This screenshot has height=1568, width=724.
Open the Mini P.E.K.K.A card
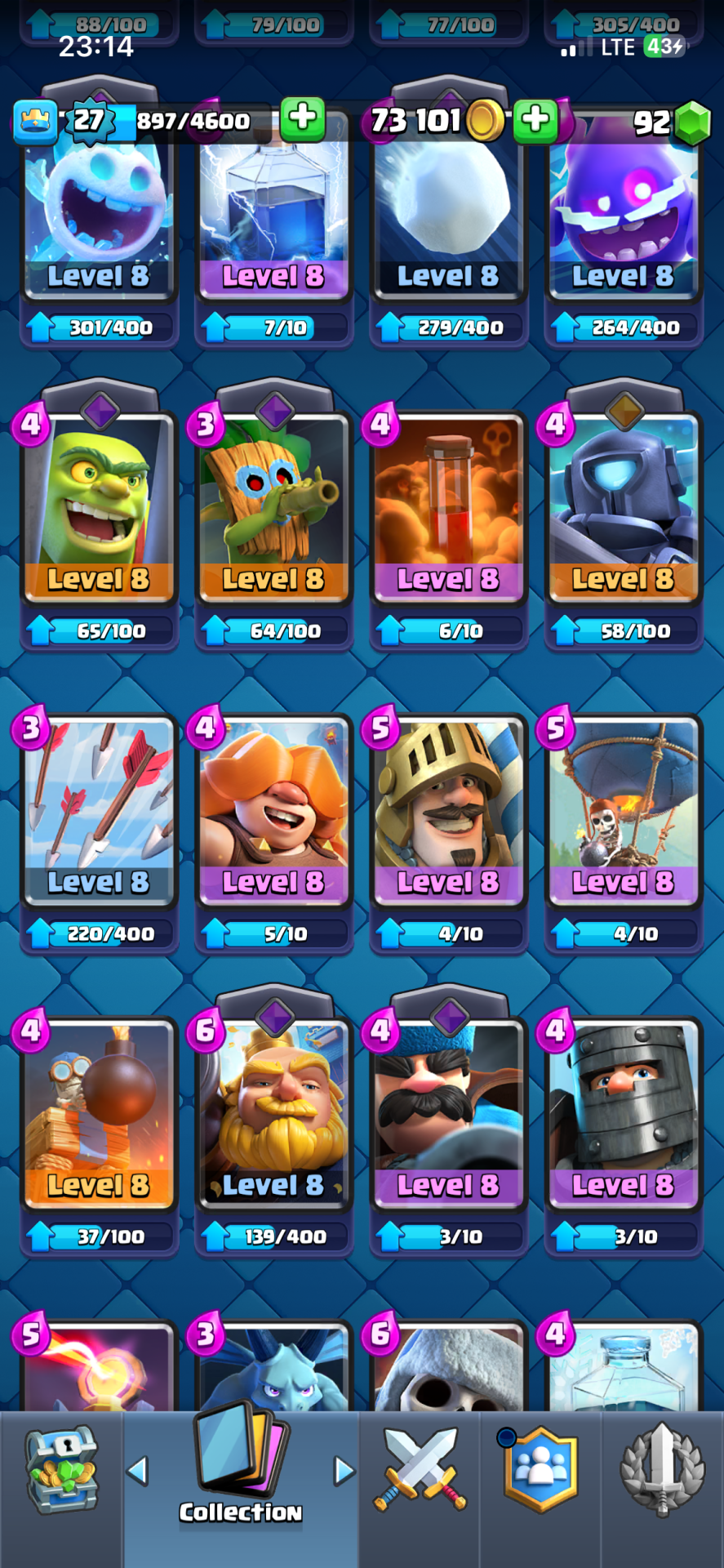(x=623, y=506)
